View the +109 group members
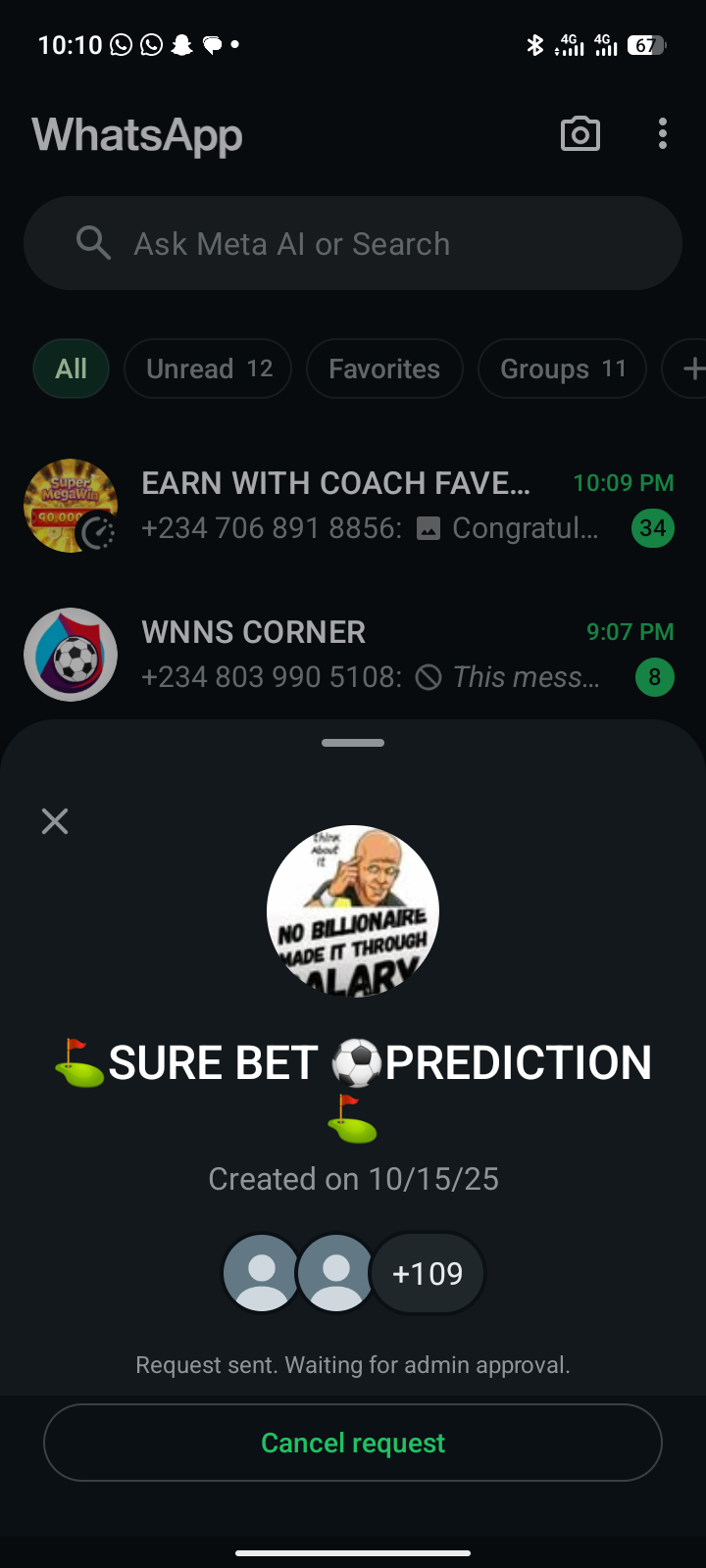 428,1273
